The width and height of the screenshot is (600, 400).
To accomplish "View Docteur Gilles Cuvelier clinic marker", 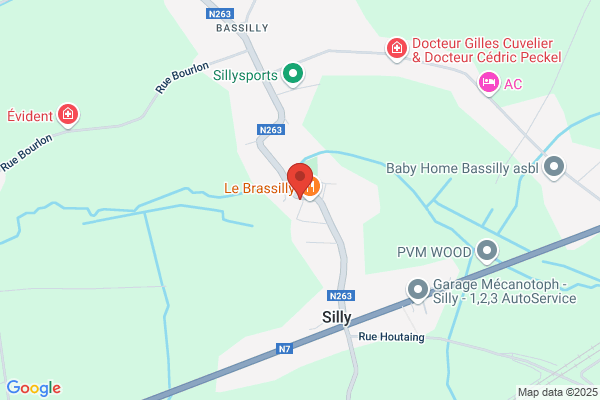I will [x=396, y=49].
